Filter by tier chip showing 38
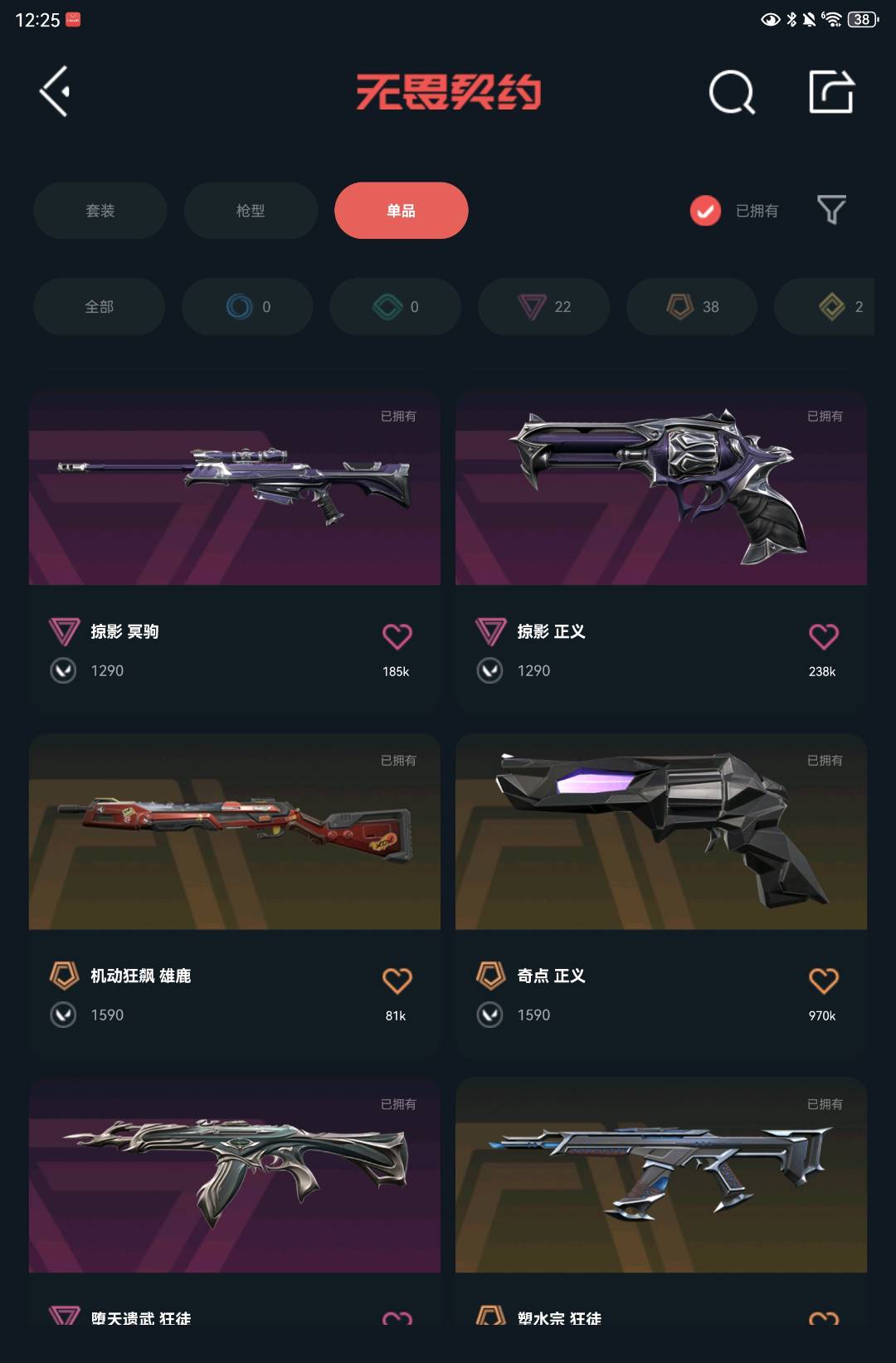Screen dimensions: 896x1363 coord(691,307)
